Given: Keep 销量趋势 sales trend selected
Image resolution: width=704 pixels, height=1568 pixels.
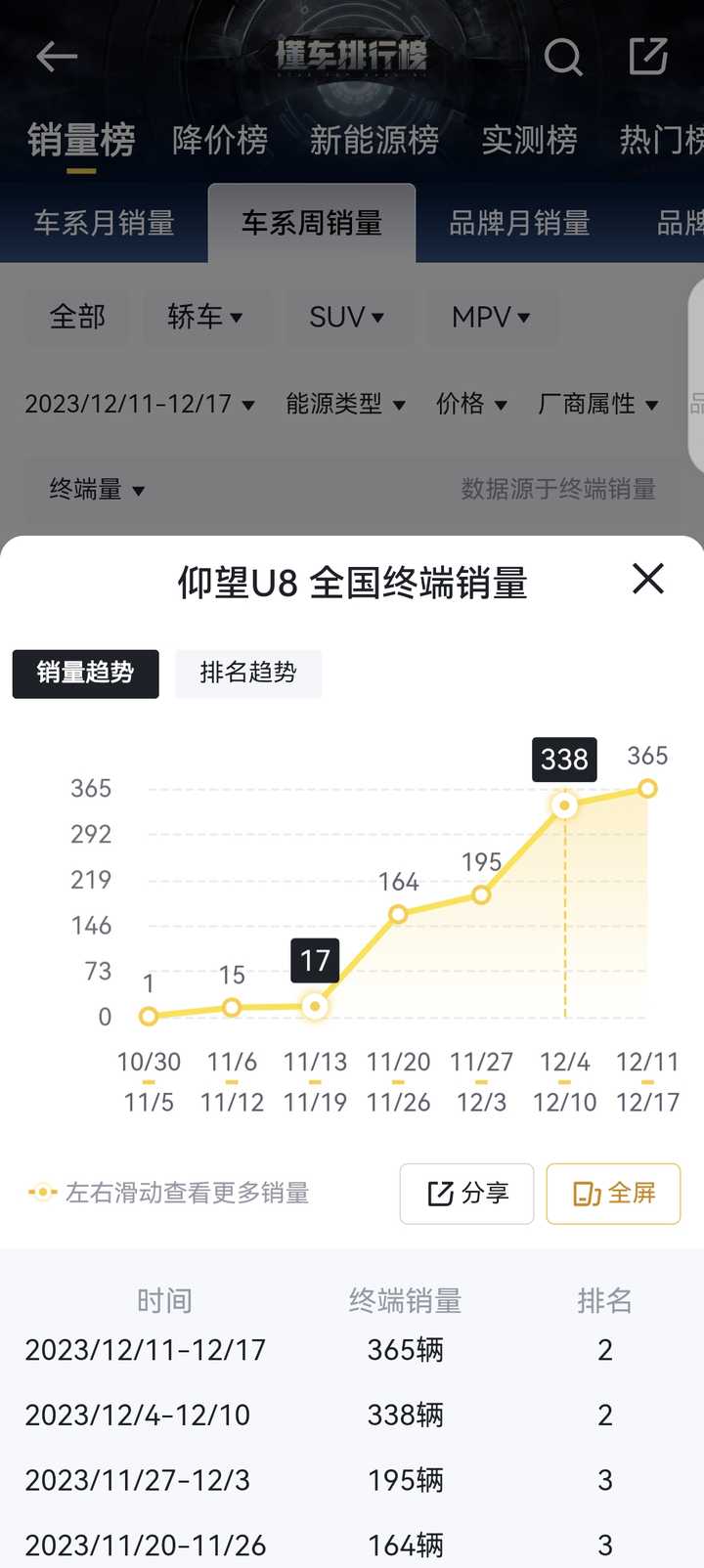Looking at the screenshot, I should point(85,674).
